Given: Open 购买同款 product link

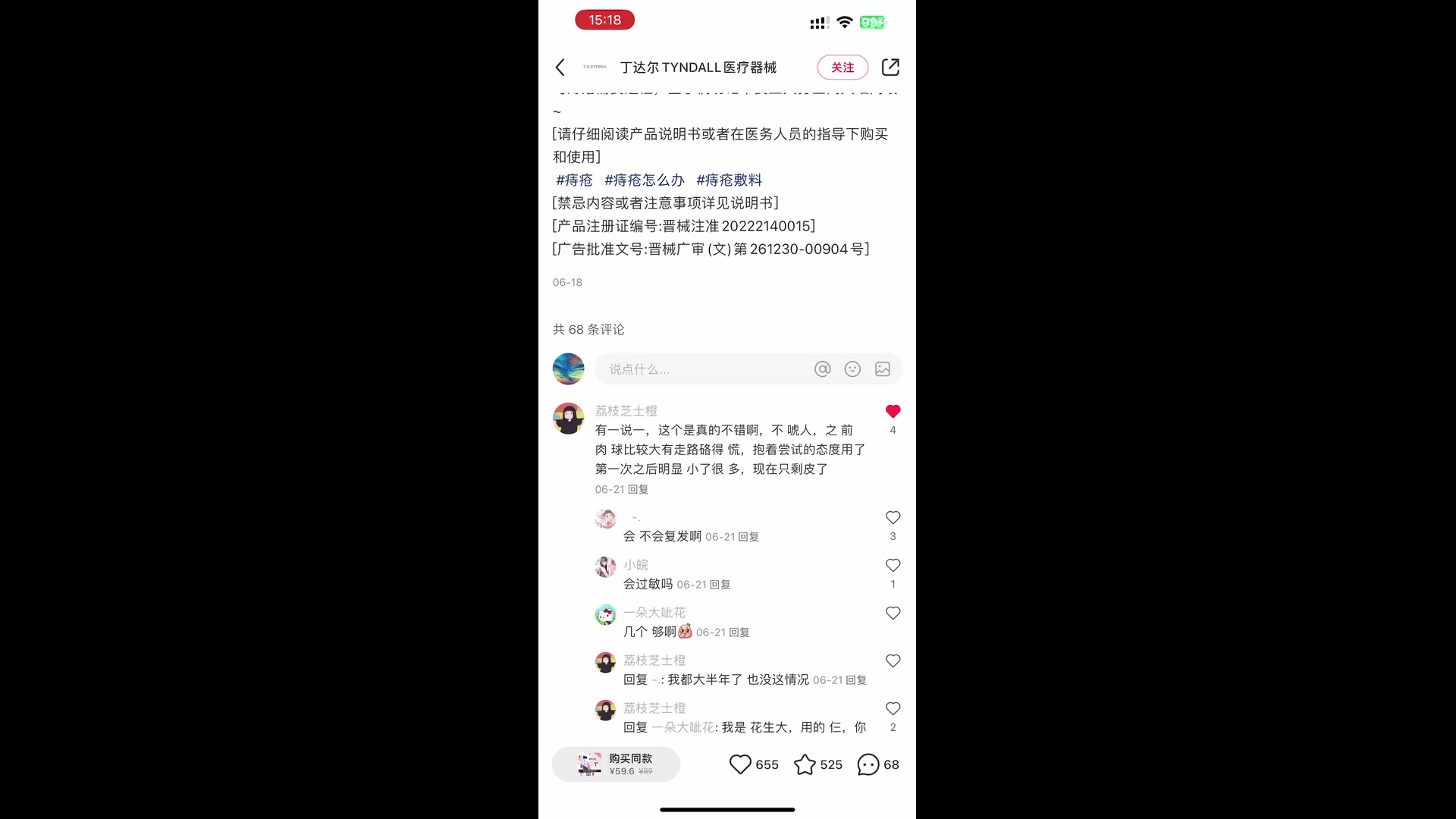Looking at the screenshot, I should [x=616, y=764].
